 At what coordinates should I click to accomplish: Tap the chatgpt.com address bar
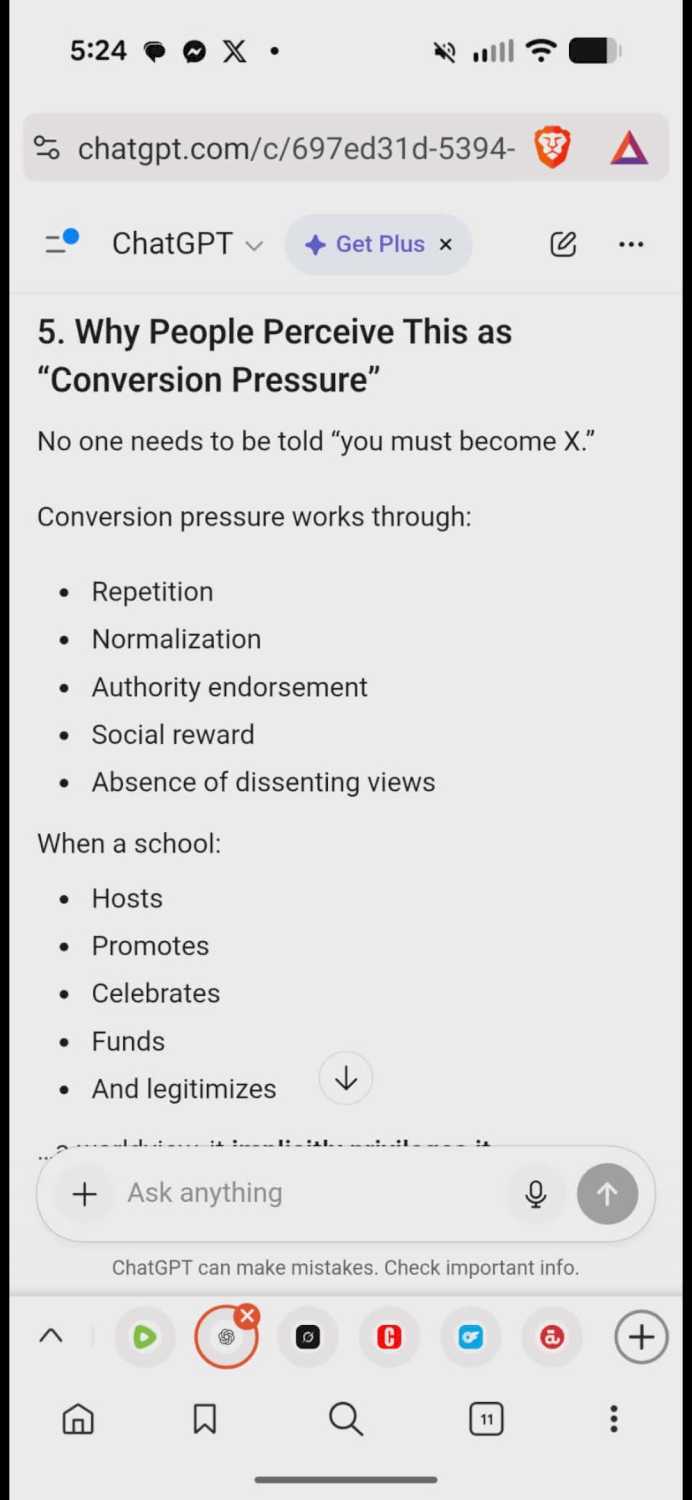295,149
